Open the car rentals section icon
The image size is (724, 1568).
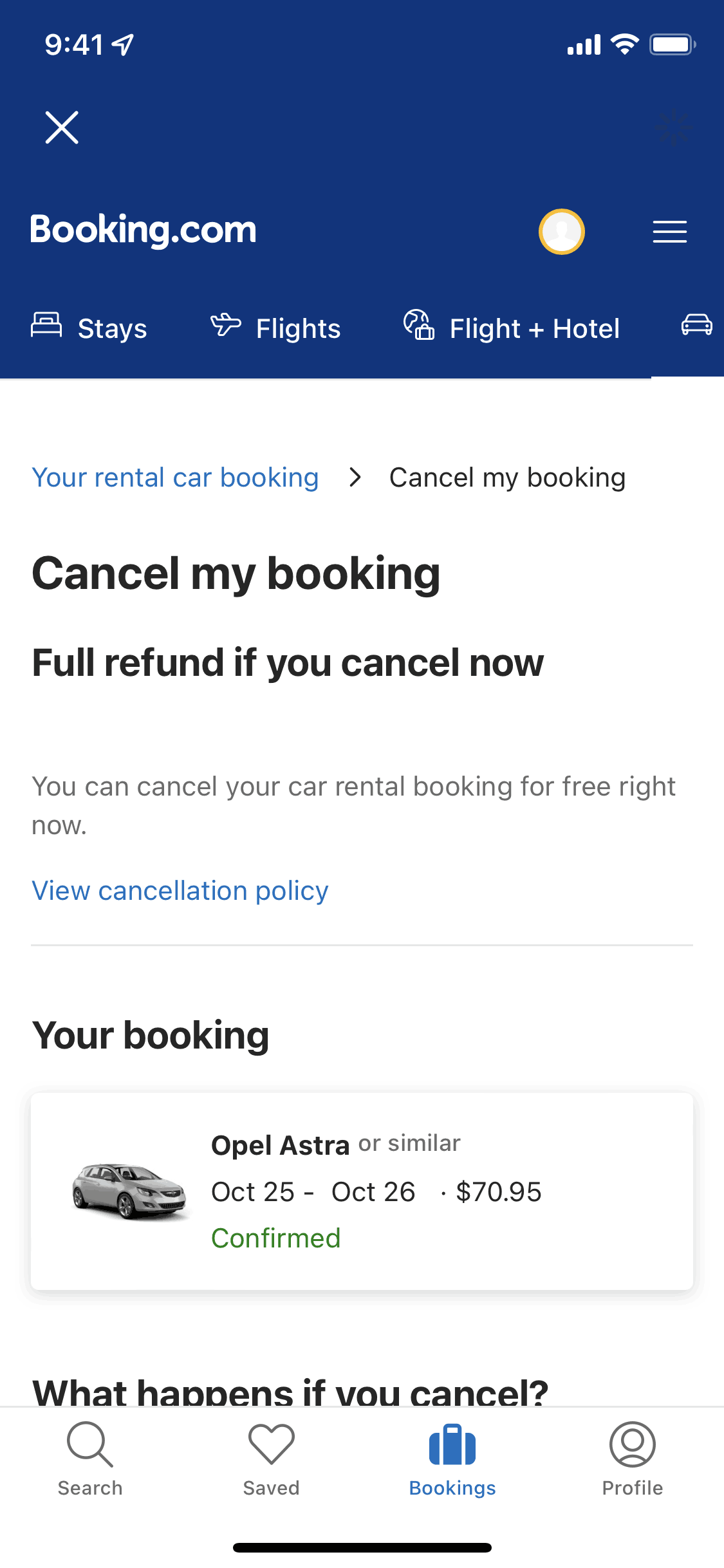point(696,326)
